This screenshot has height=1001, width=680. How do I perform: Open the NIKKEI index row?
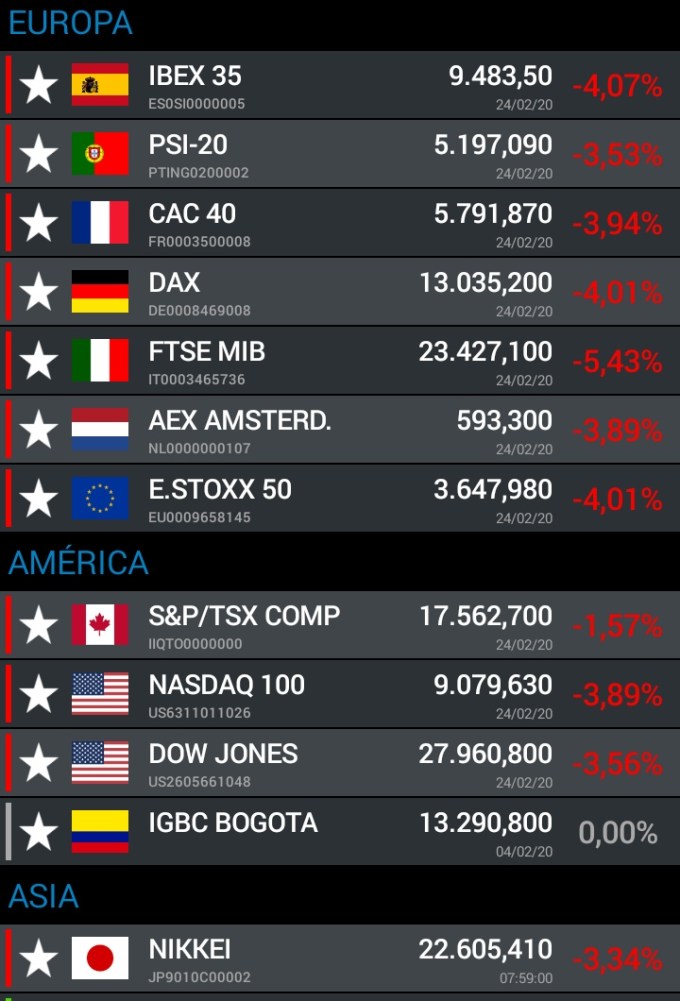tap(300, 958)
